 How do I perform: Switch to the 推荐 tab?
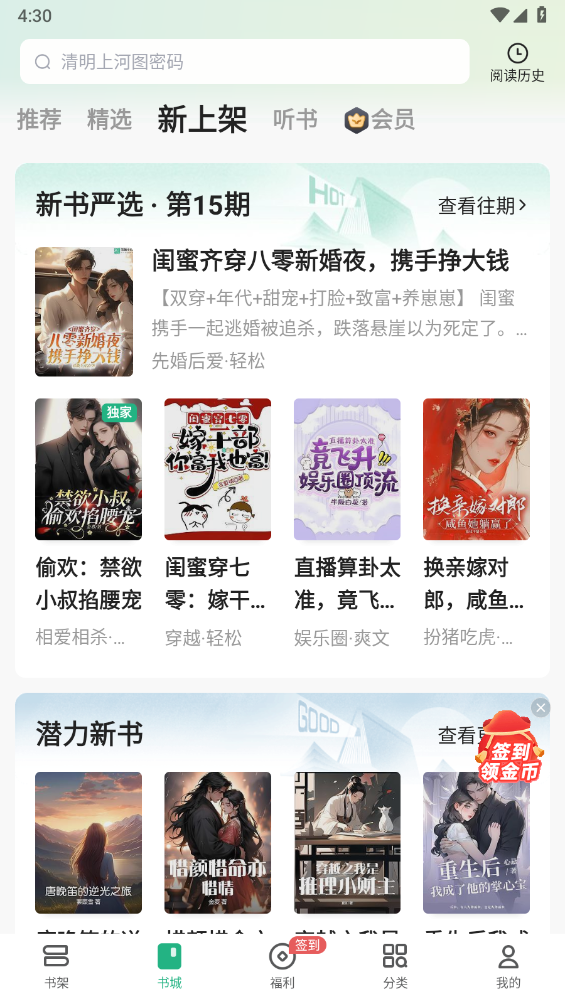[39, 119]
